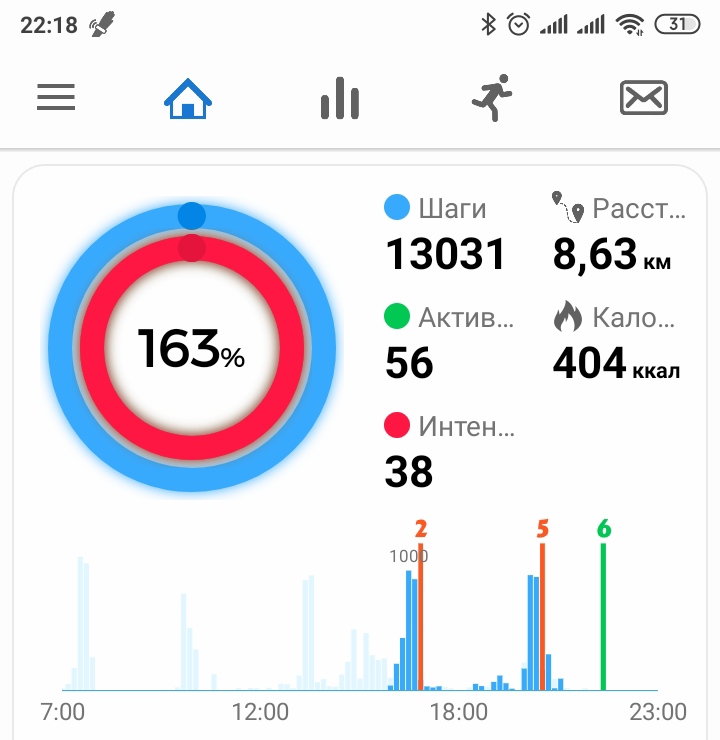Open the workouts running tab
Screen dimensions: 720x740
(492, 98)
